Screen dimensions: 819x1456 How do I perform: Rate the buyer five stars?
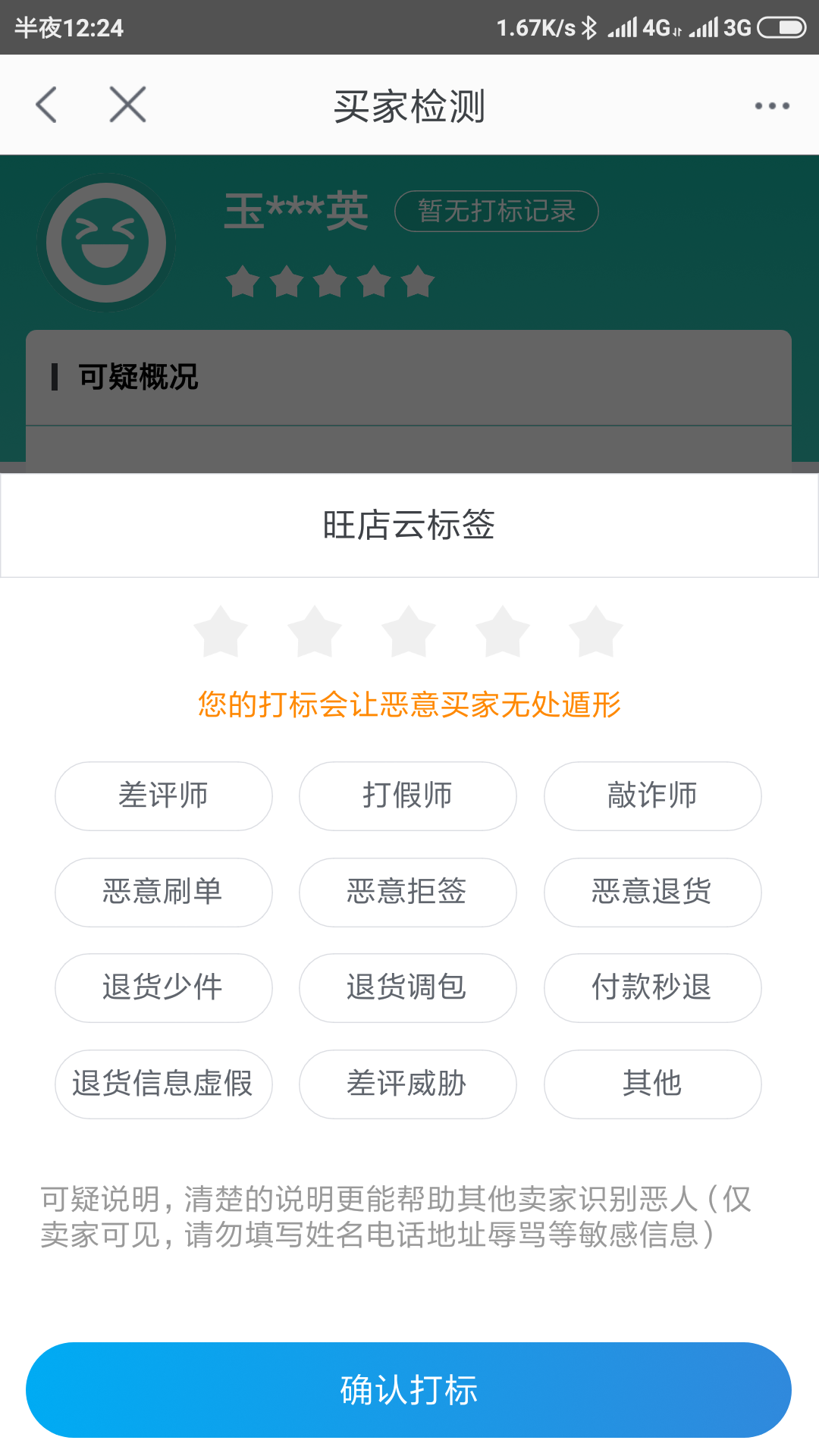coord(596,632)
